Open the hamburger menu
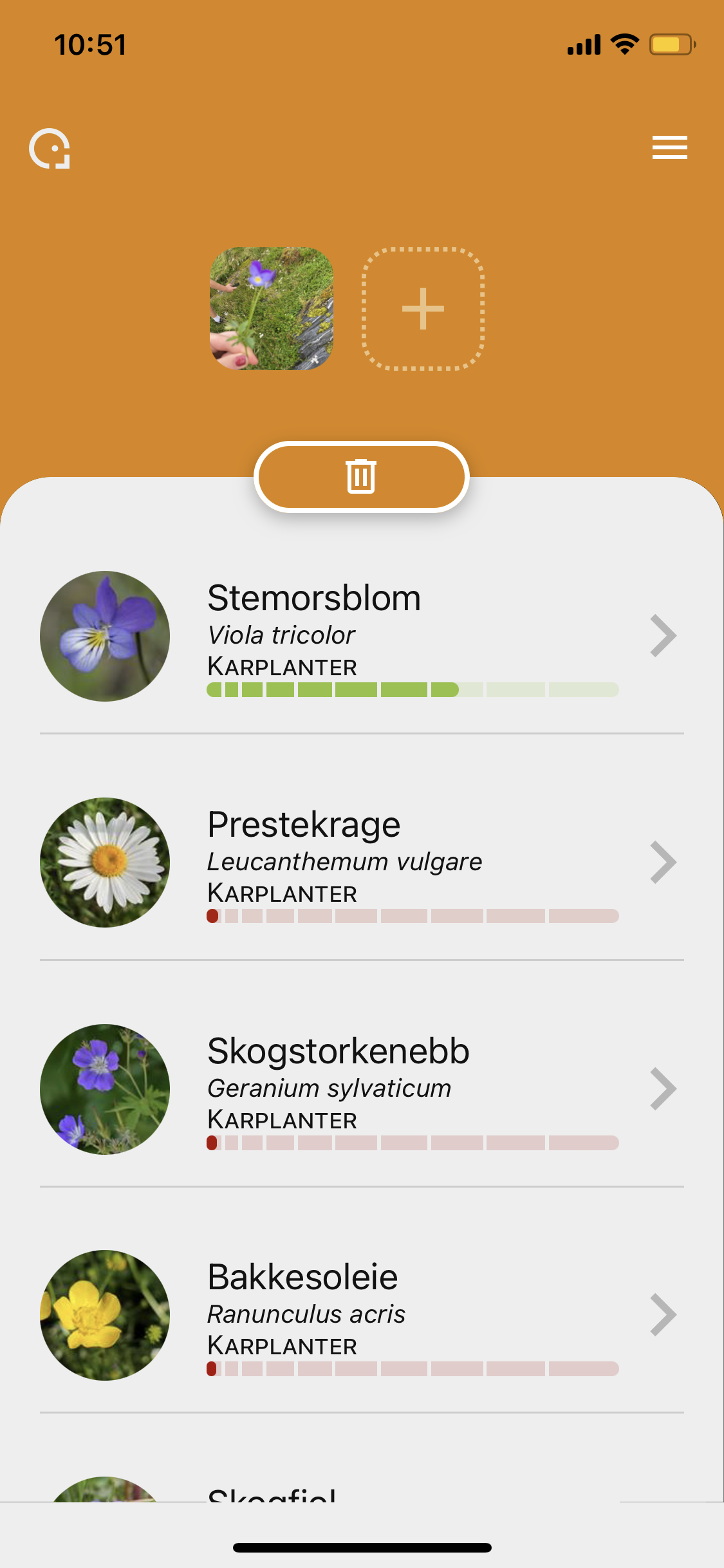 [669, 147]
